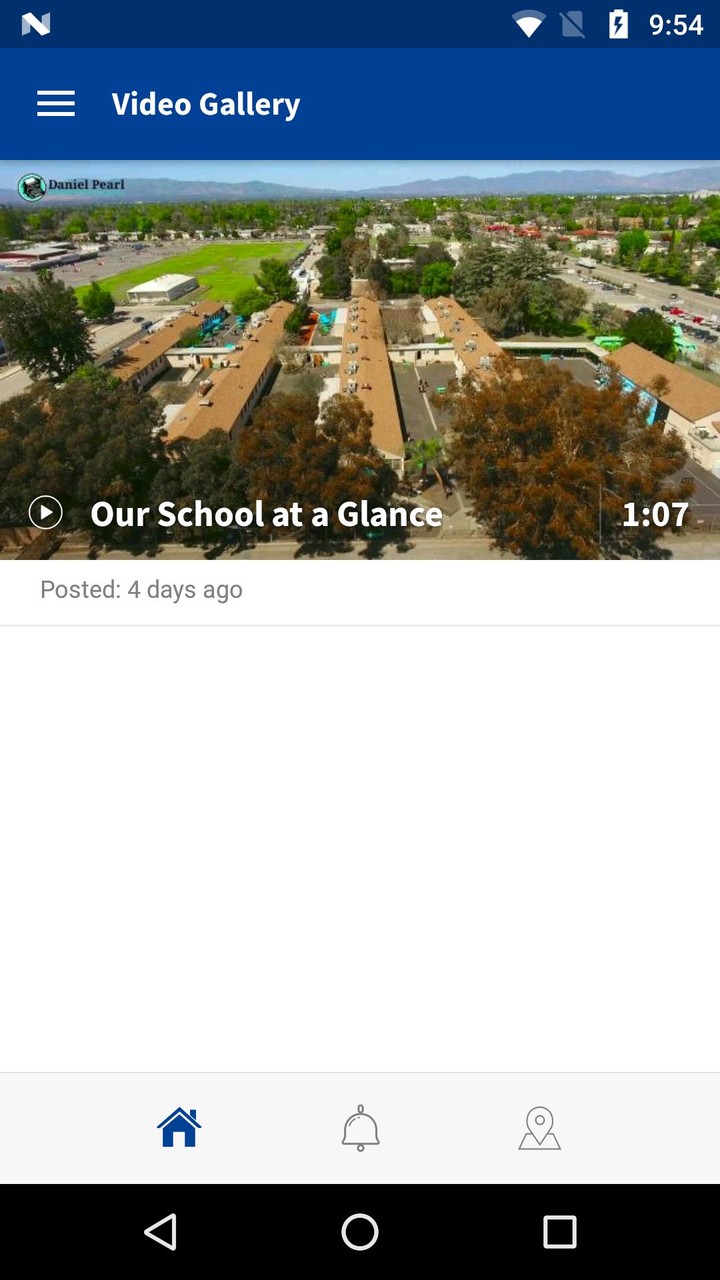Tap the Video Gallery title
This screenshot has width=720, height=1280.
pyautogui.click(x=207, y=104)
